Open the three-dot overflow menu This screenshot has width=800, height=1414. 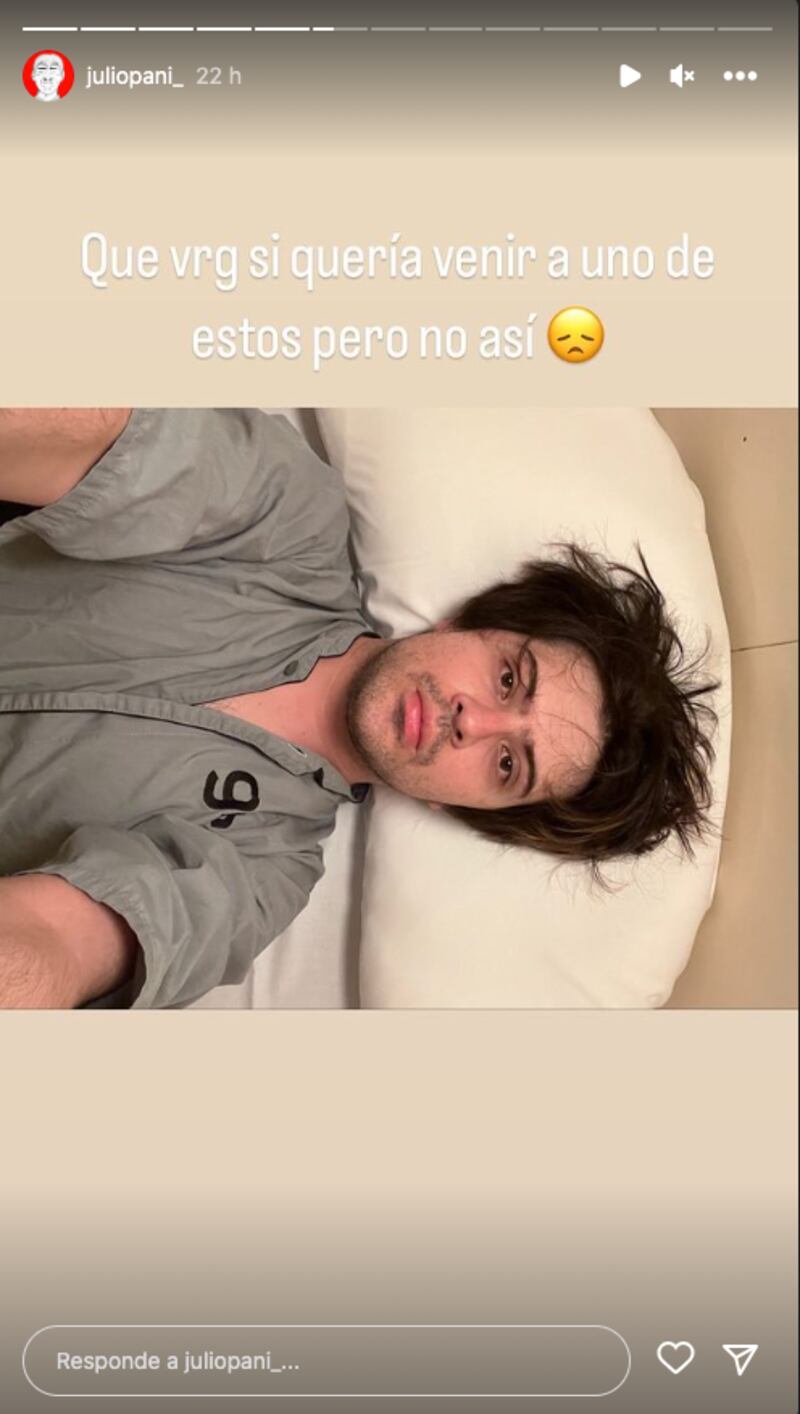click(740, 76)
